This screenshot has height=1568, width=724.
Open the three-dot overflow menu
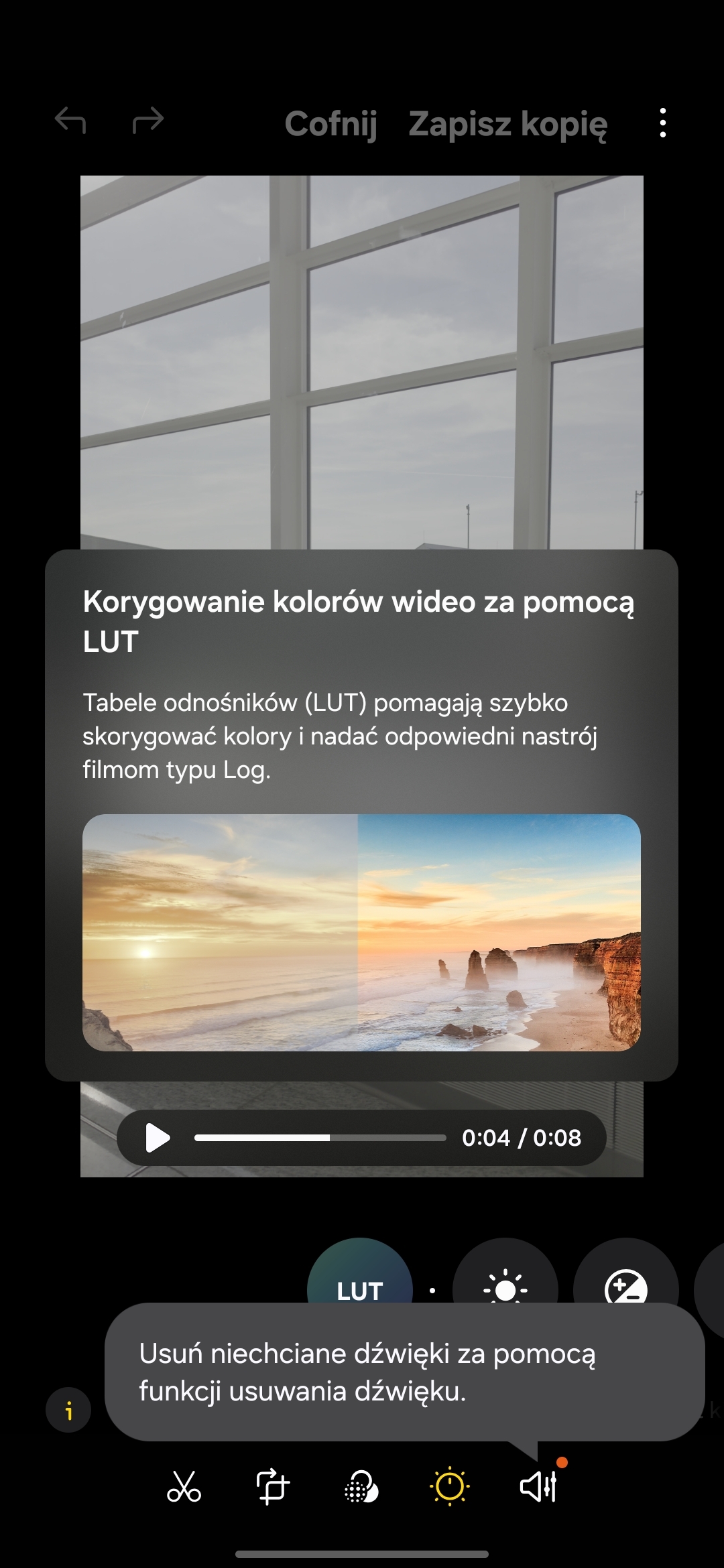coord(662,123)
